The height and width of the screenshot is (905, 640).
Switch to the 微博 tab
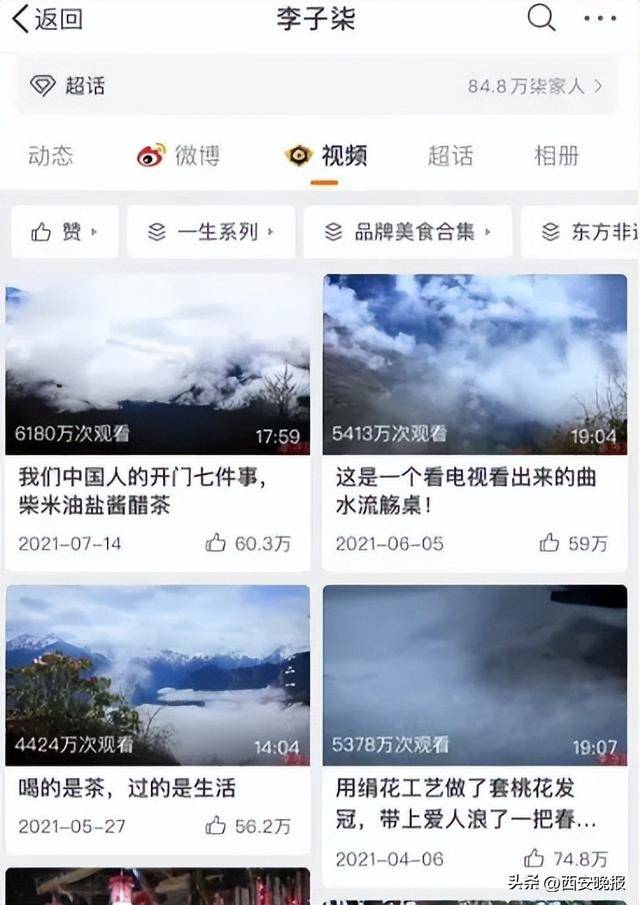tap(179, 155)
